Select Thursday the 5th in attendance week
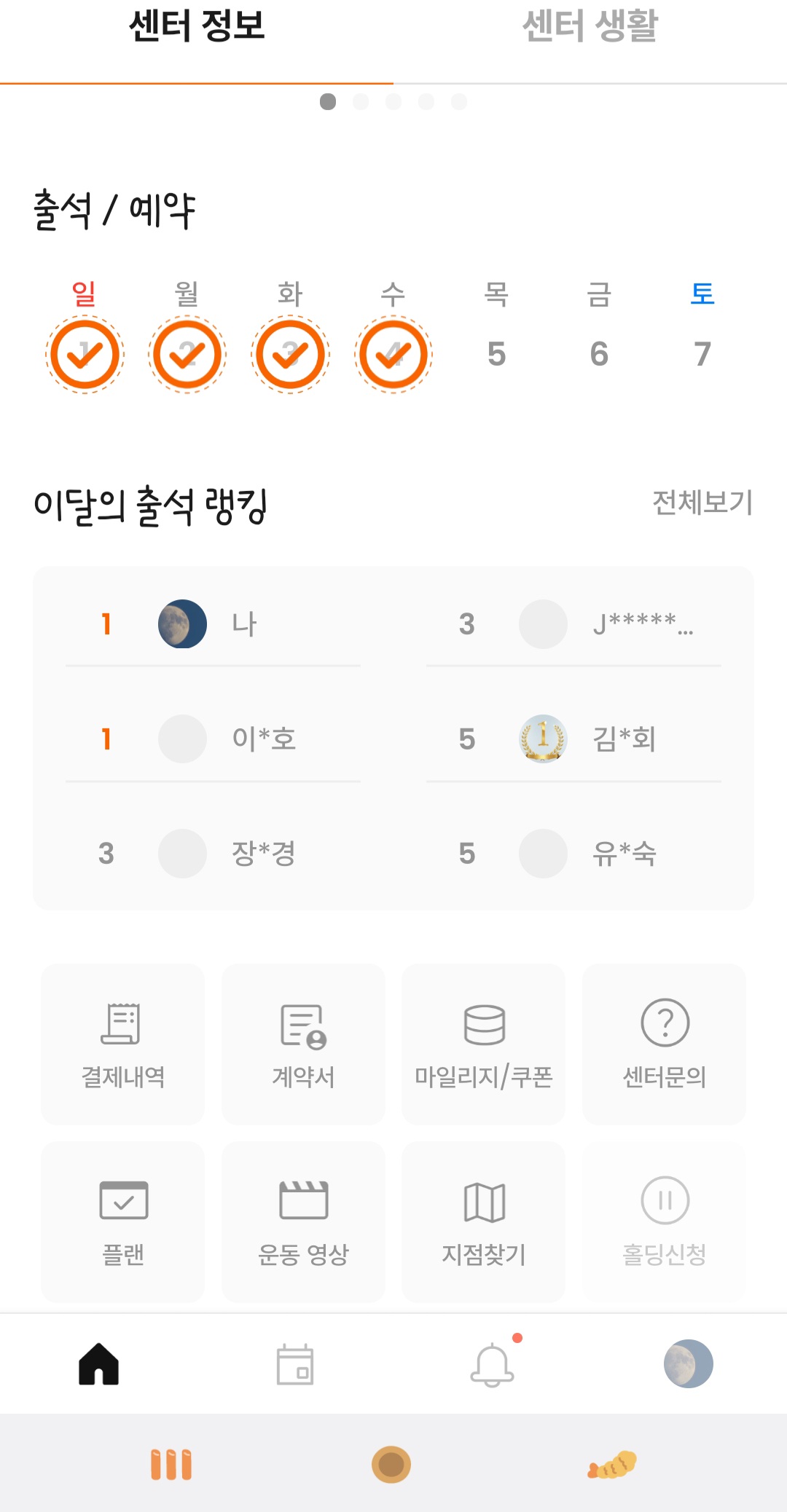The height and width of the screenshot is (1512, 787). tap(496, 354)
